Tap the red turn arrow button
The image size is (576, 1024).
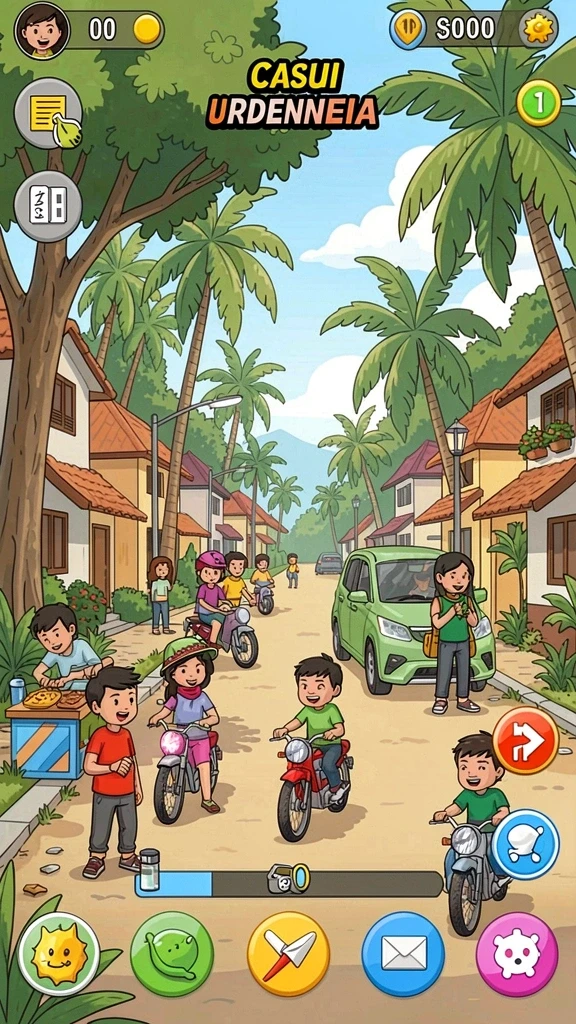point(526,741)
